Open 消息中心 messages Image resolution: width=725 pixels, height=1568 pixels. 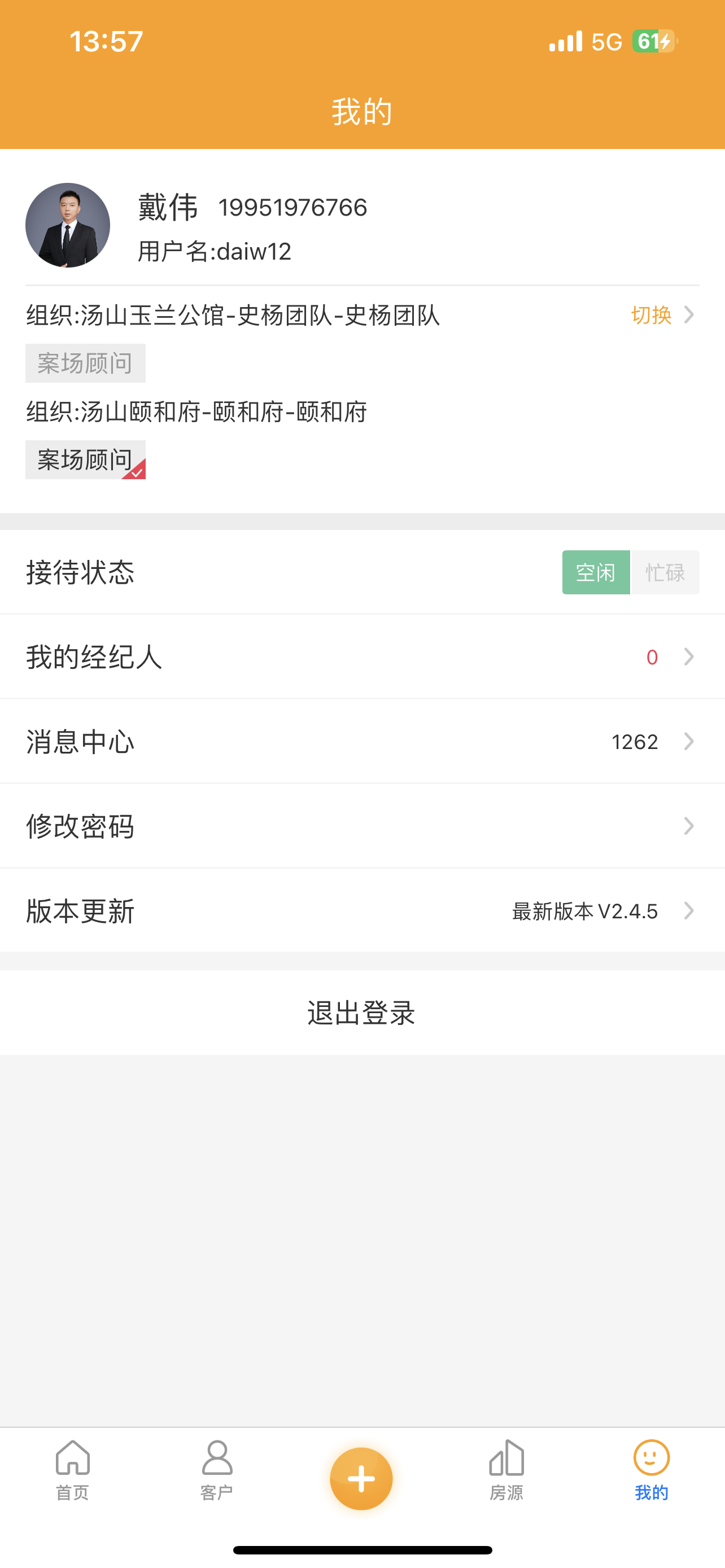[362, 742]
